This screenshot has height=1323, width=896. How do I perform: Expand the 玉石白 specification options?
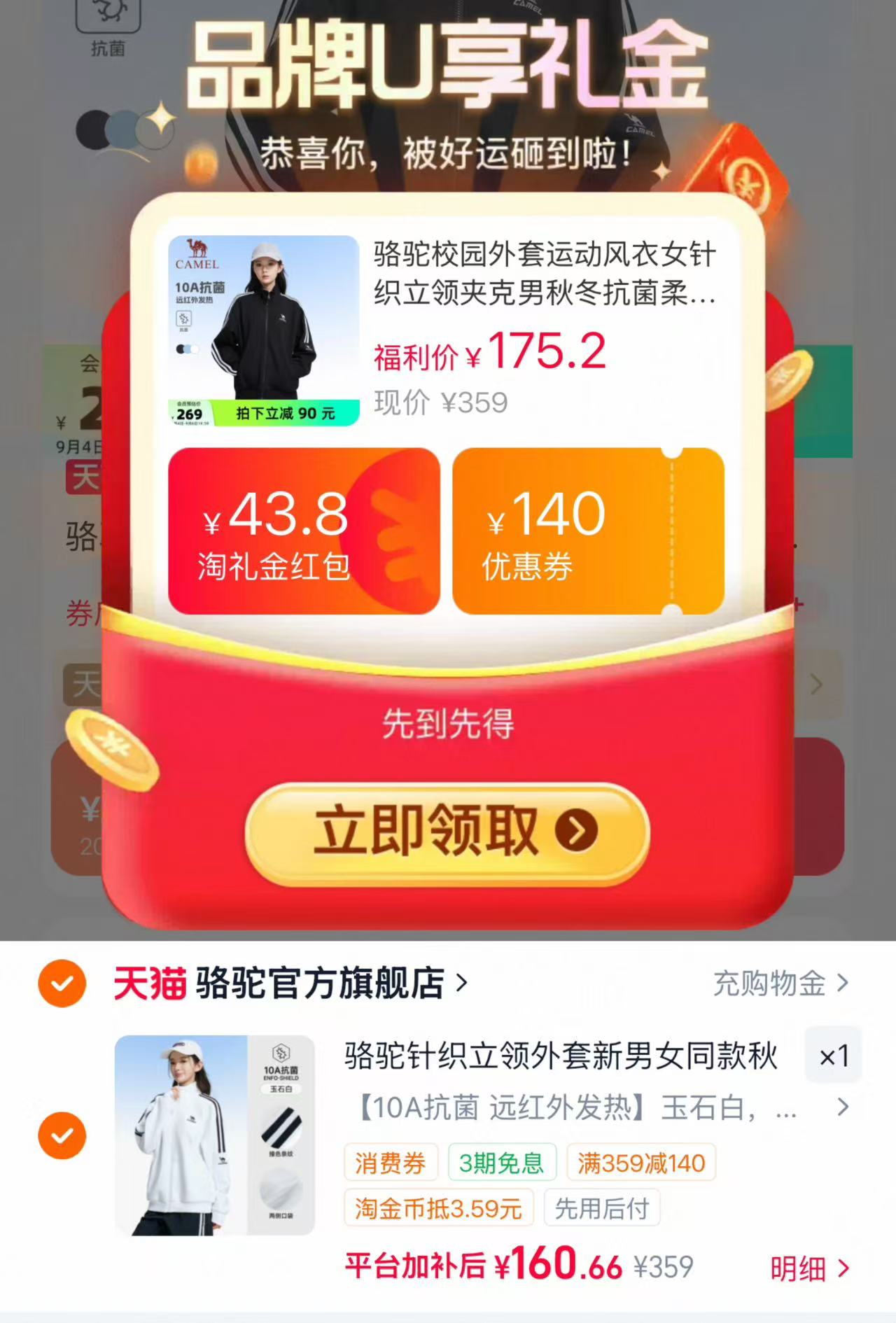[x=603, y=1108]
